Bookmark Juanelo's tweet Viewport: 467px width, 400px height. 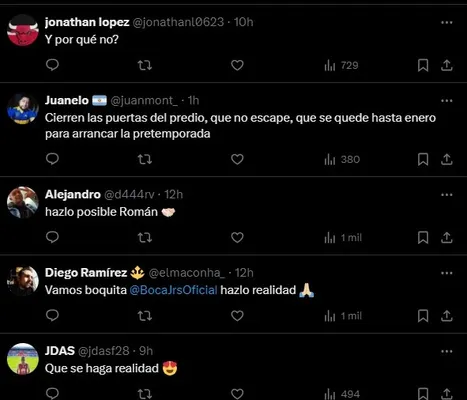click(x=423, y=159)
